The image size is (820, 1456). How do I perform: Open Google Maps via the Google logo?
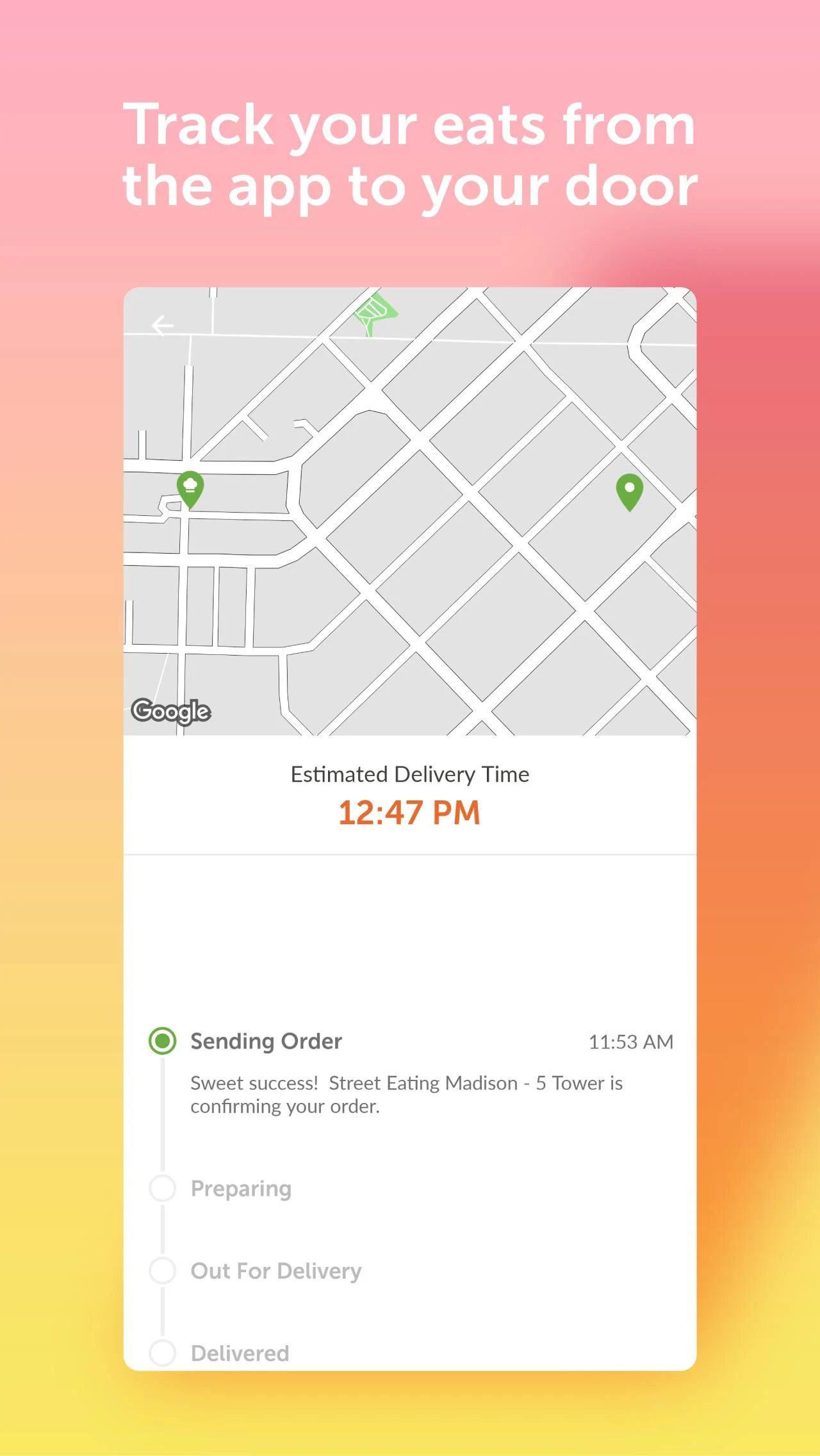[x=170, y=710]
